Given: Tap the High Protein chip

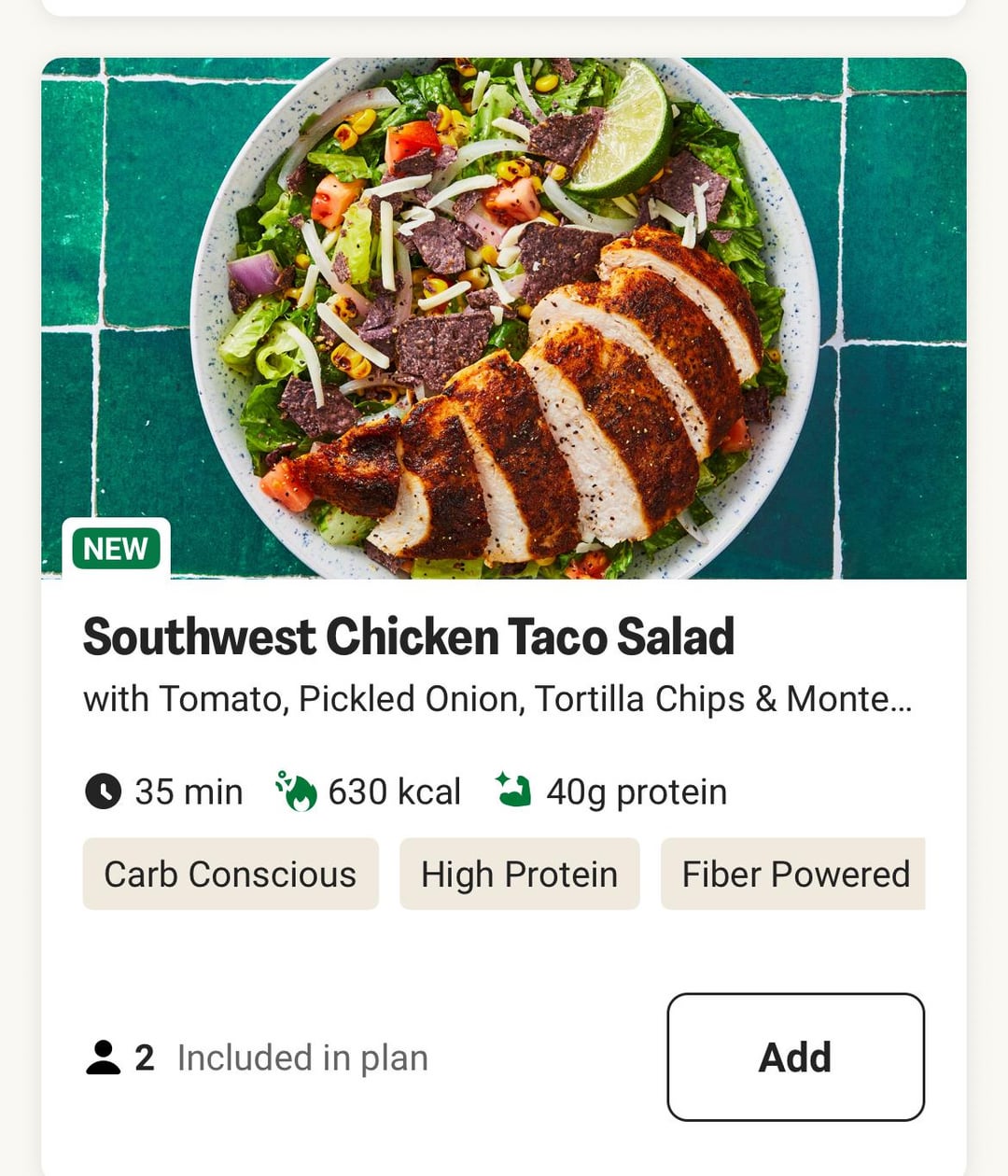Looking at the screenshot, I should (x=519, y=874).
